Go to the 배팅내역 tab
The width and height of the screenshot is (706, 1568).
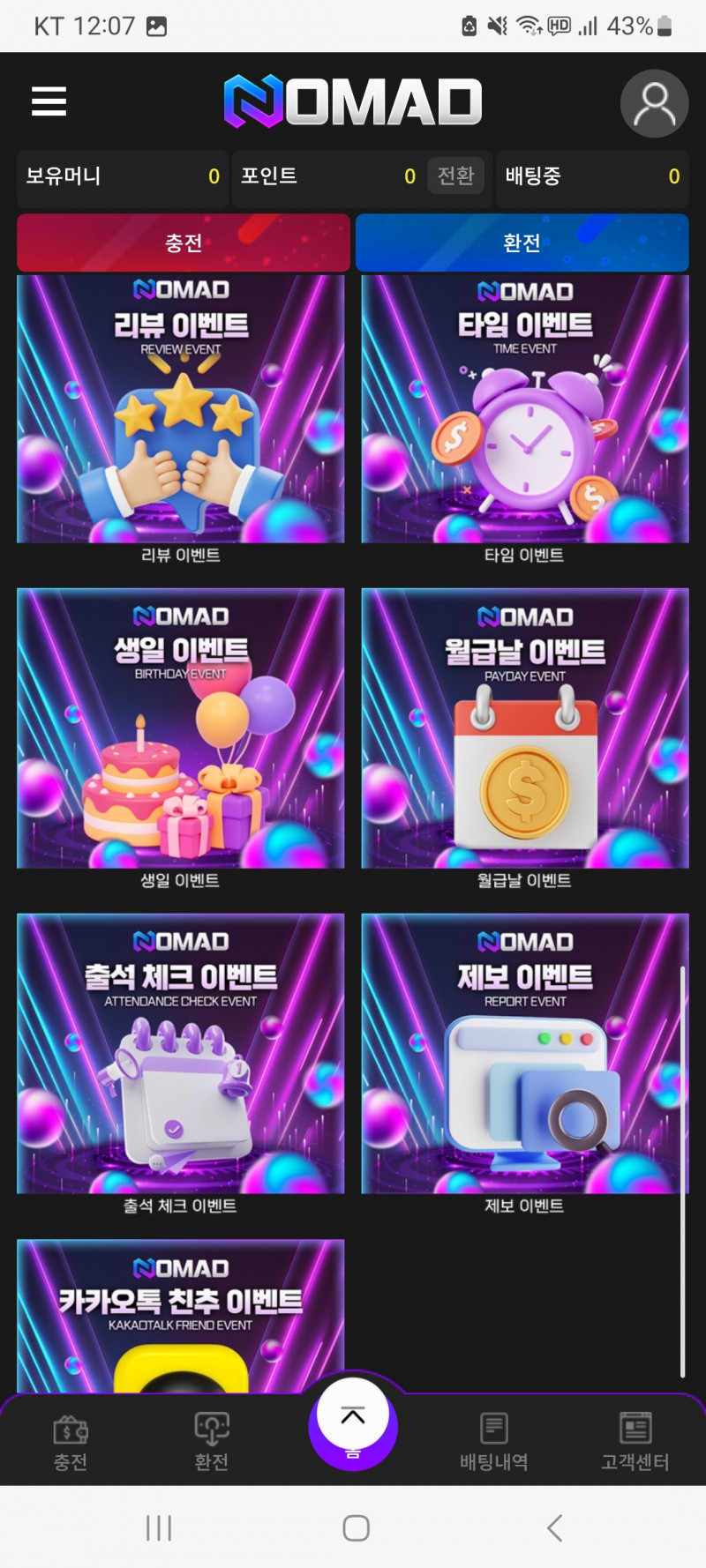tap(493, 1442)
